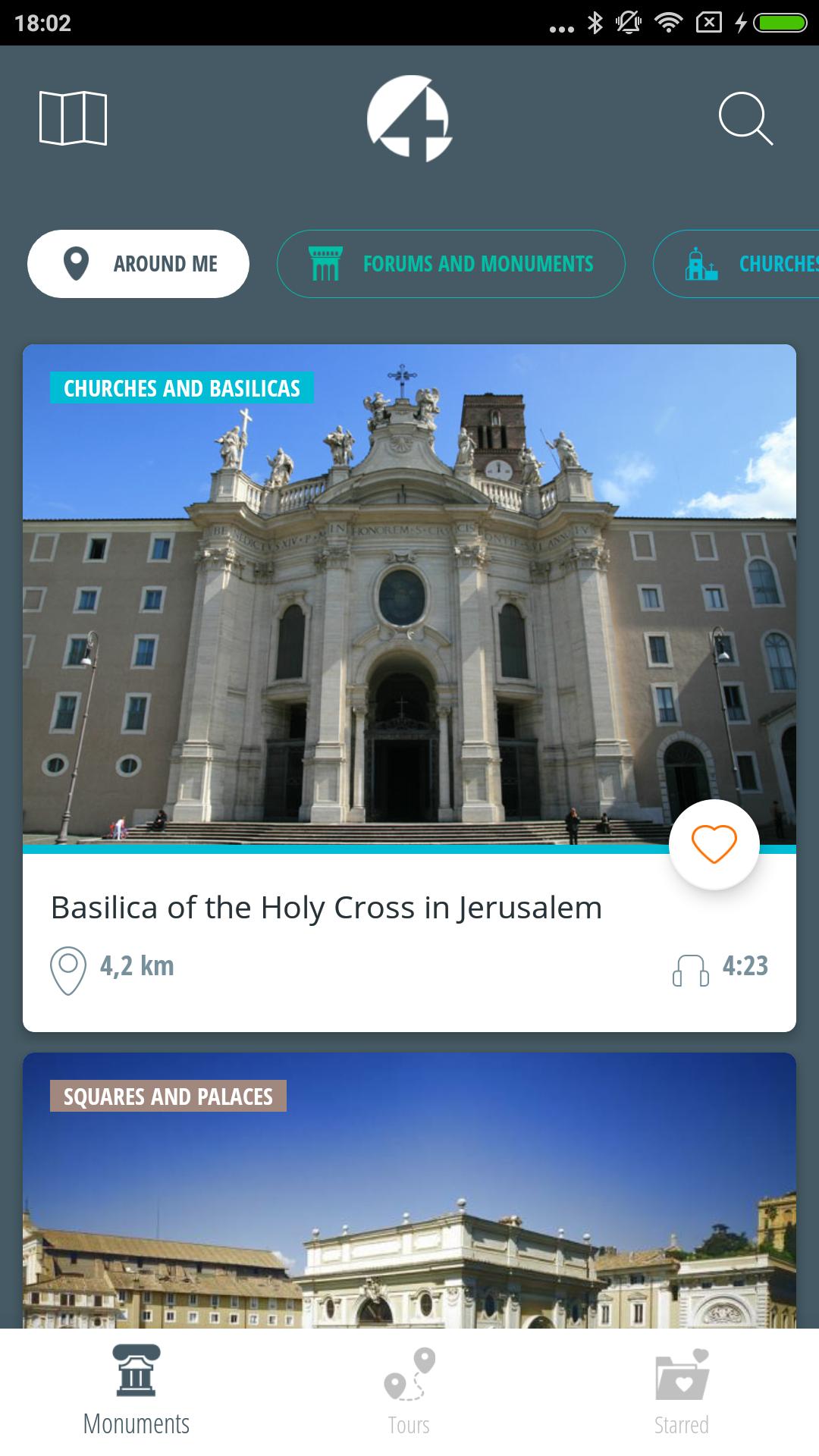Open Basilica of the Holy Cross in Jerusalem
This screenshot has height=1456, width=819.
pyautogui.click(x=325, y=908)
